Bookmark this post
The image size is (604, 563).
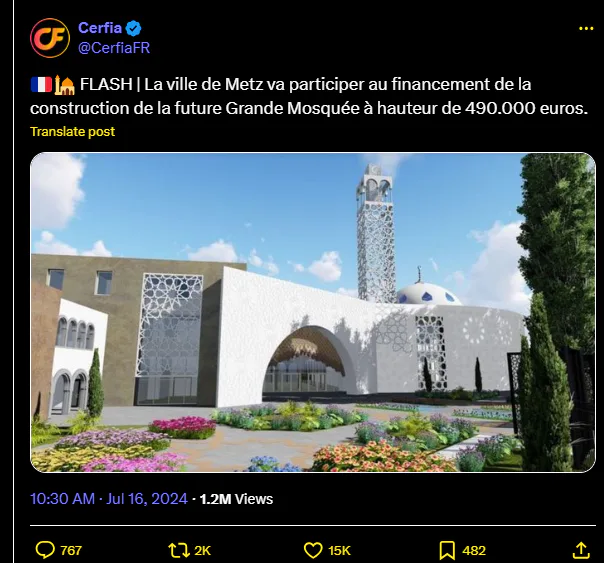pyautogui.click(x=447, y=550)
